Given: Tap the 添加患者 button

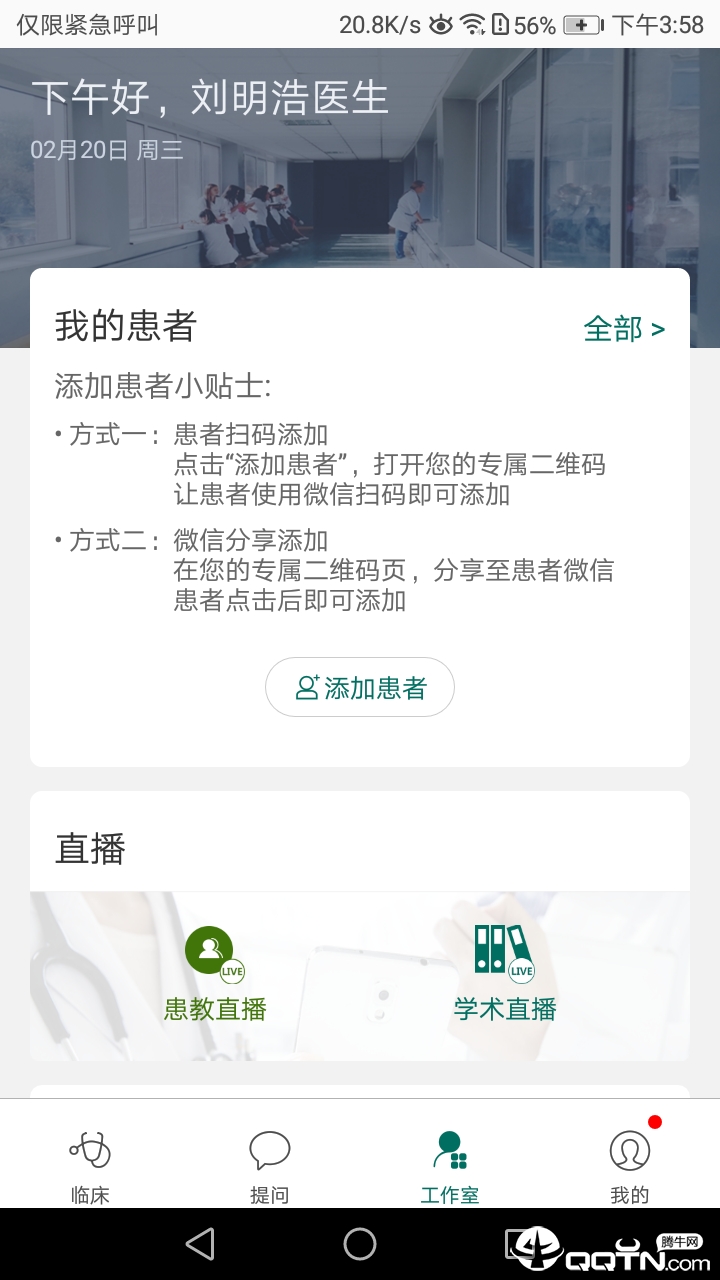Looking at the screenshot, I should click(x=360, y=687).
